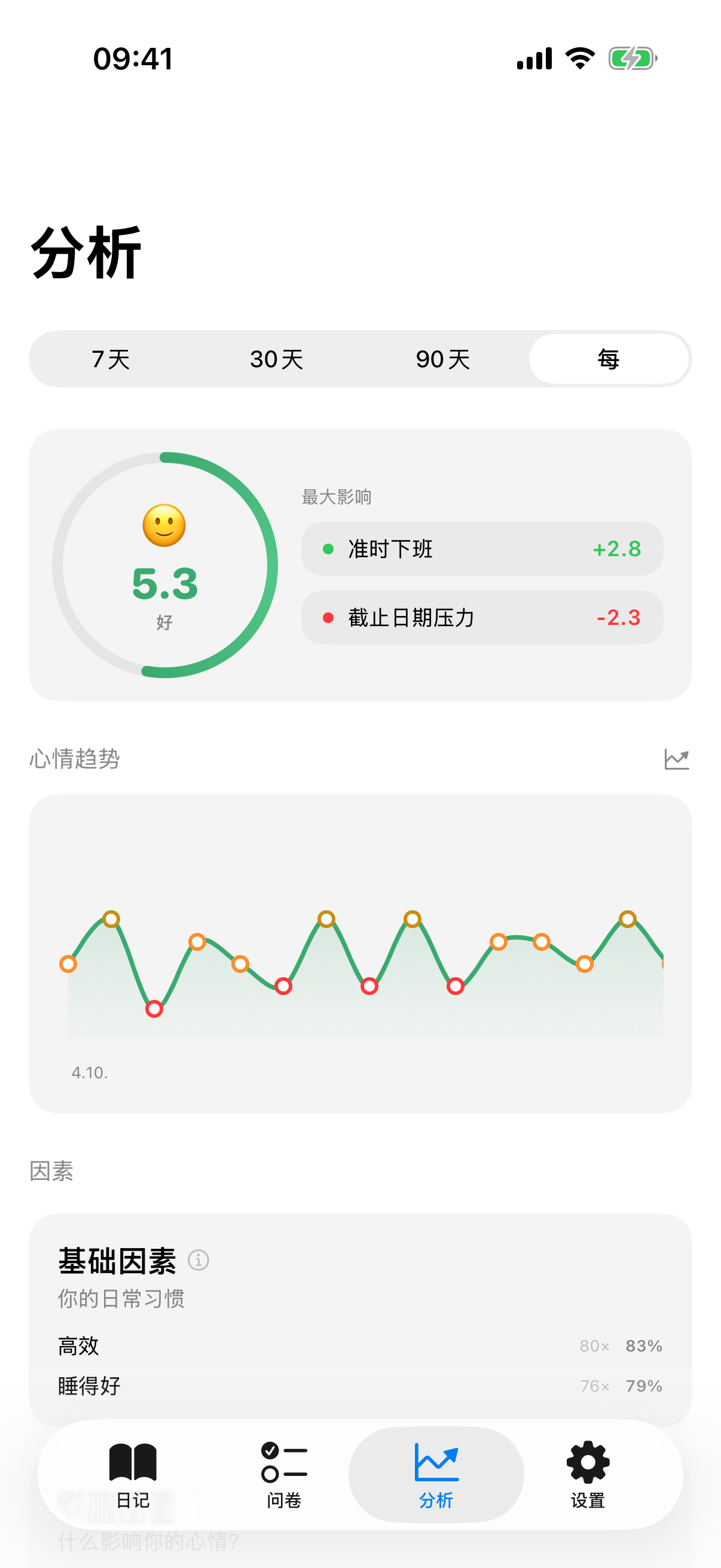Switch to the 7天 time range
The image size is (721, 1568).
point(109,359)
